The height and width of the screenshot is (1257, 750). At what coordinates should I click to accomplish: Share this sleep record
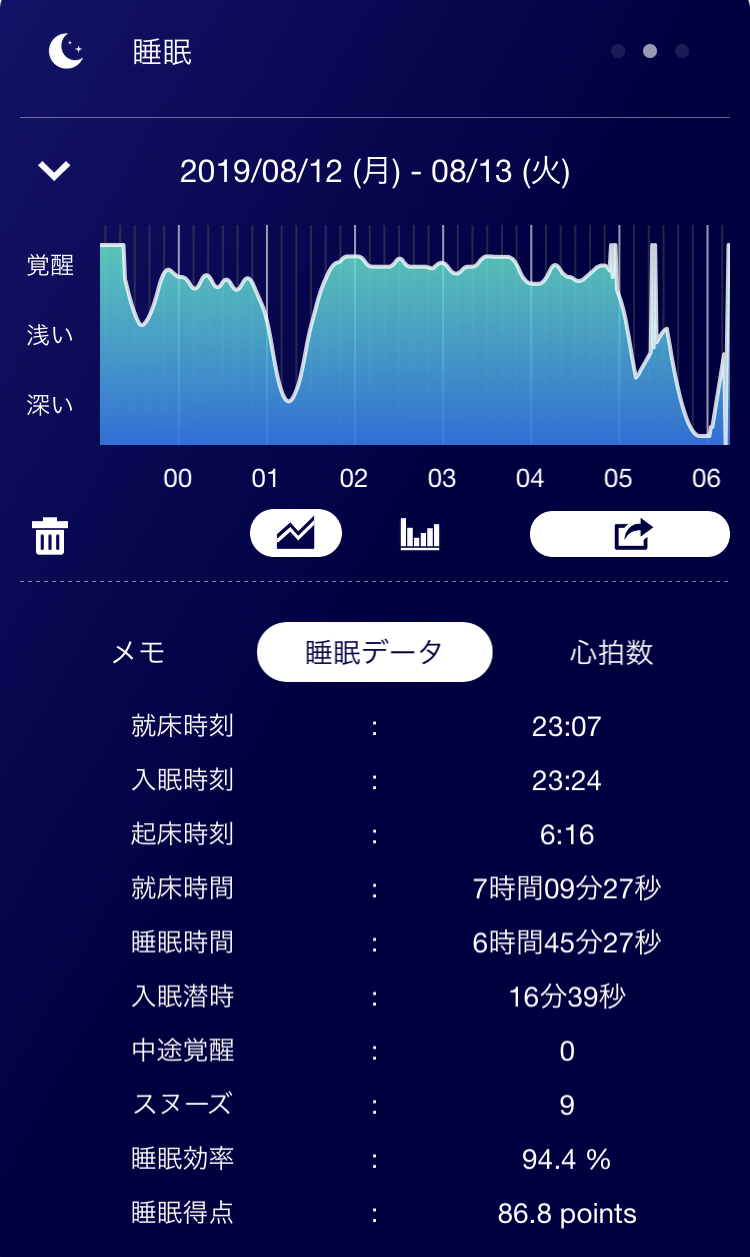[x=630, y=534]
